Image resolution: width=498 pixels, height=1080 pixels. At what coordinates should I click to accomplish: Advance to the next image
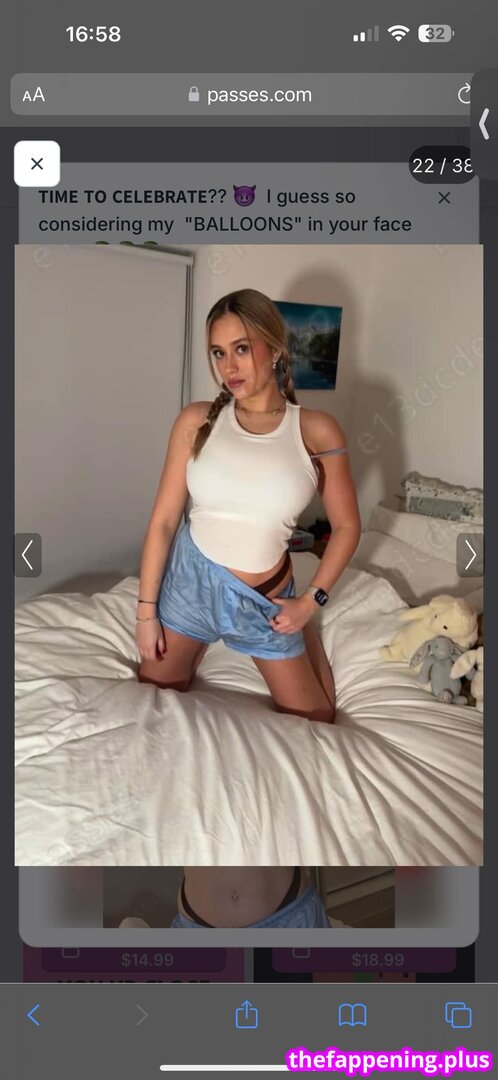pos(470,554)
